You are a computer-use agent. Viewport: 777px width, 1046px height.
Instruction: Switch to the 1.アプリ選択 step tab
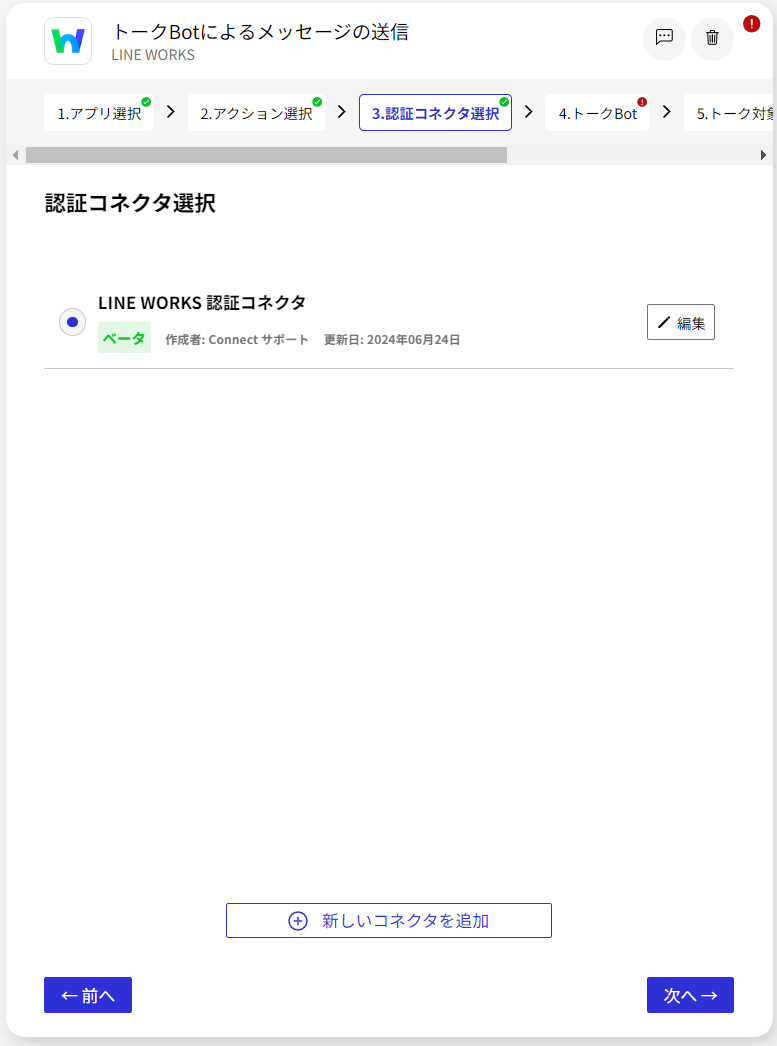(98, 112)
